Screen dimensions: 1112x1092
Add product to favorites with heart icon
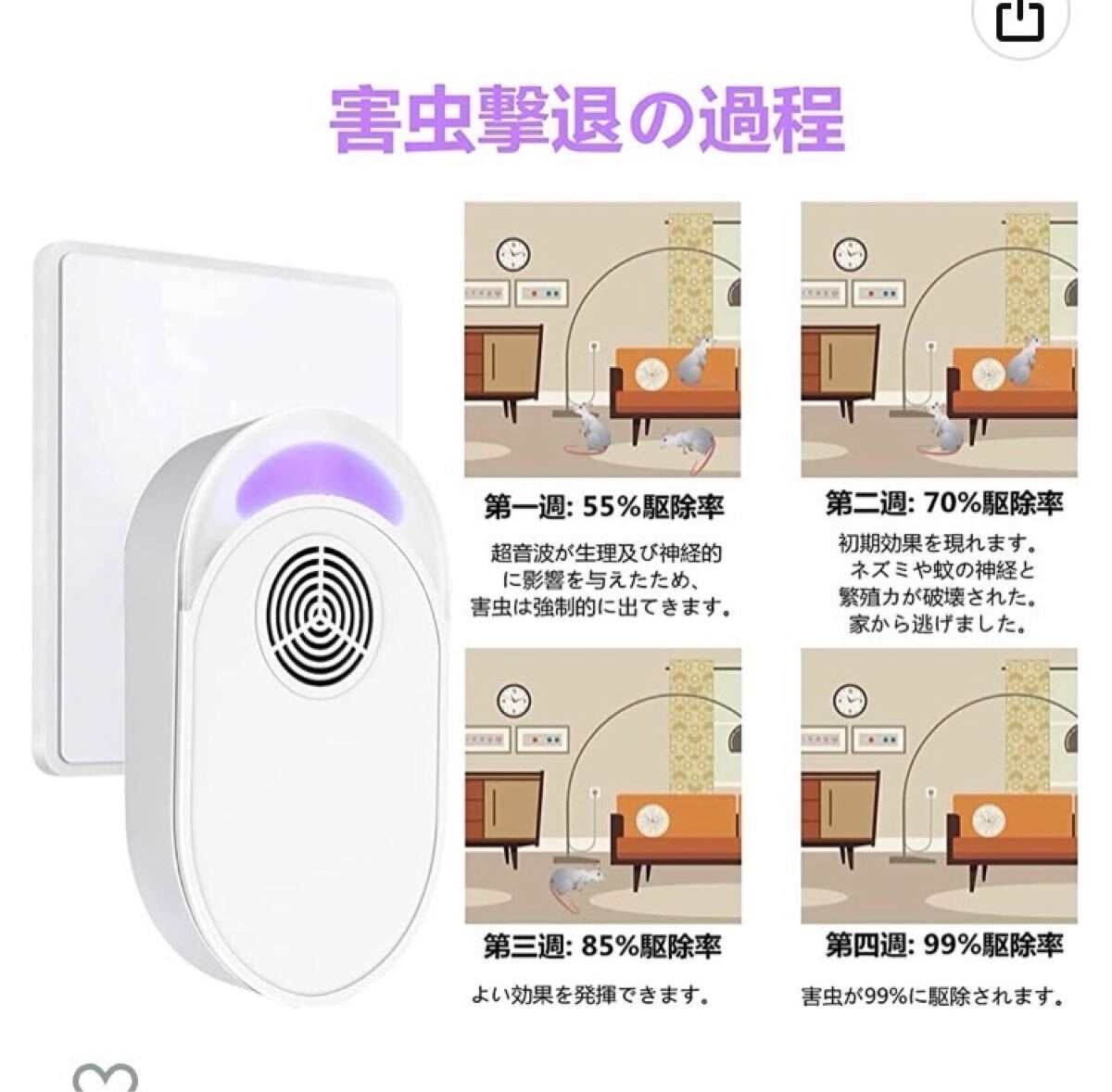(x=106, y=1075)
